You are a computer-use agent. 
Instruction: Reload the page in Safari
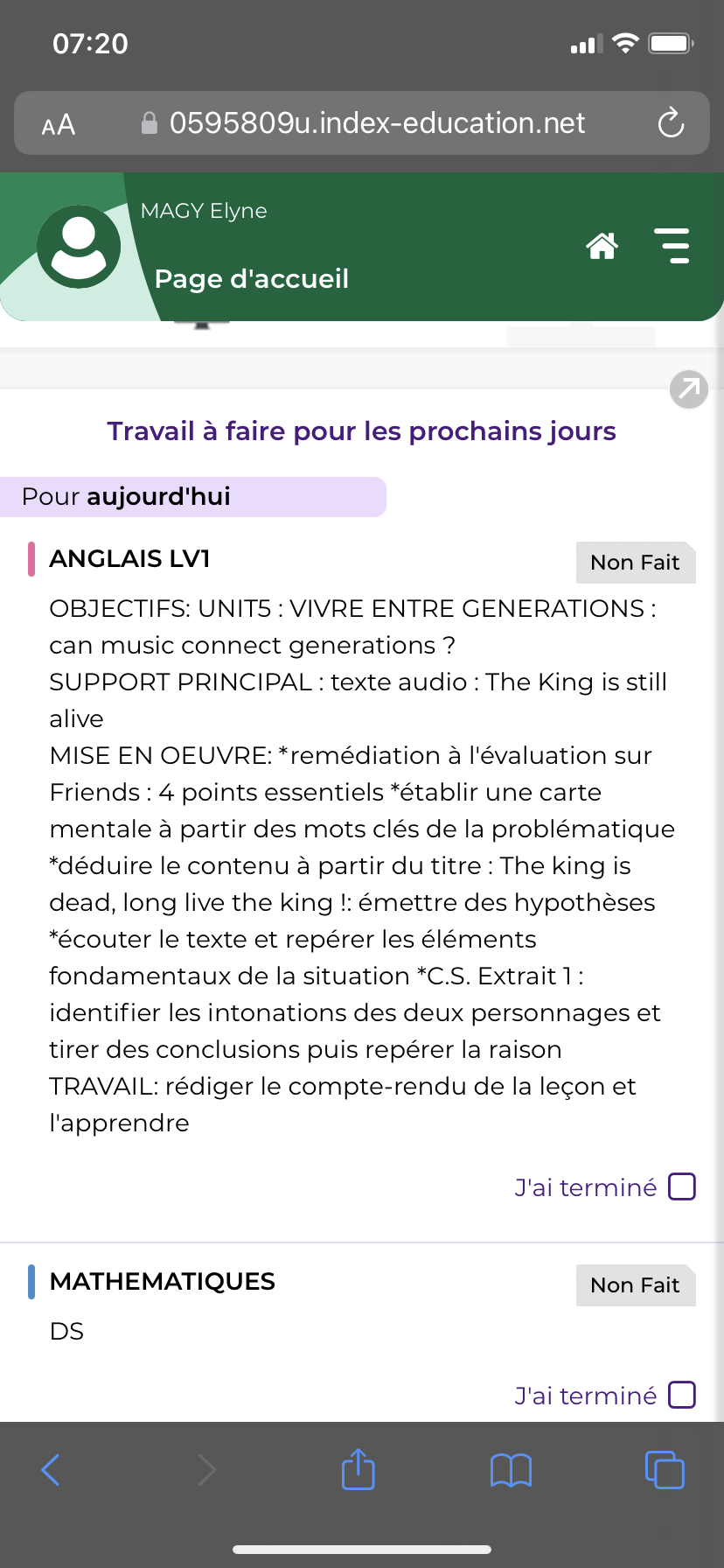(671, 123)
